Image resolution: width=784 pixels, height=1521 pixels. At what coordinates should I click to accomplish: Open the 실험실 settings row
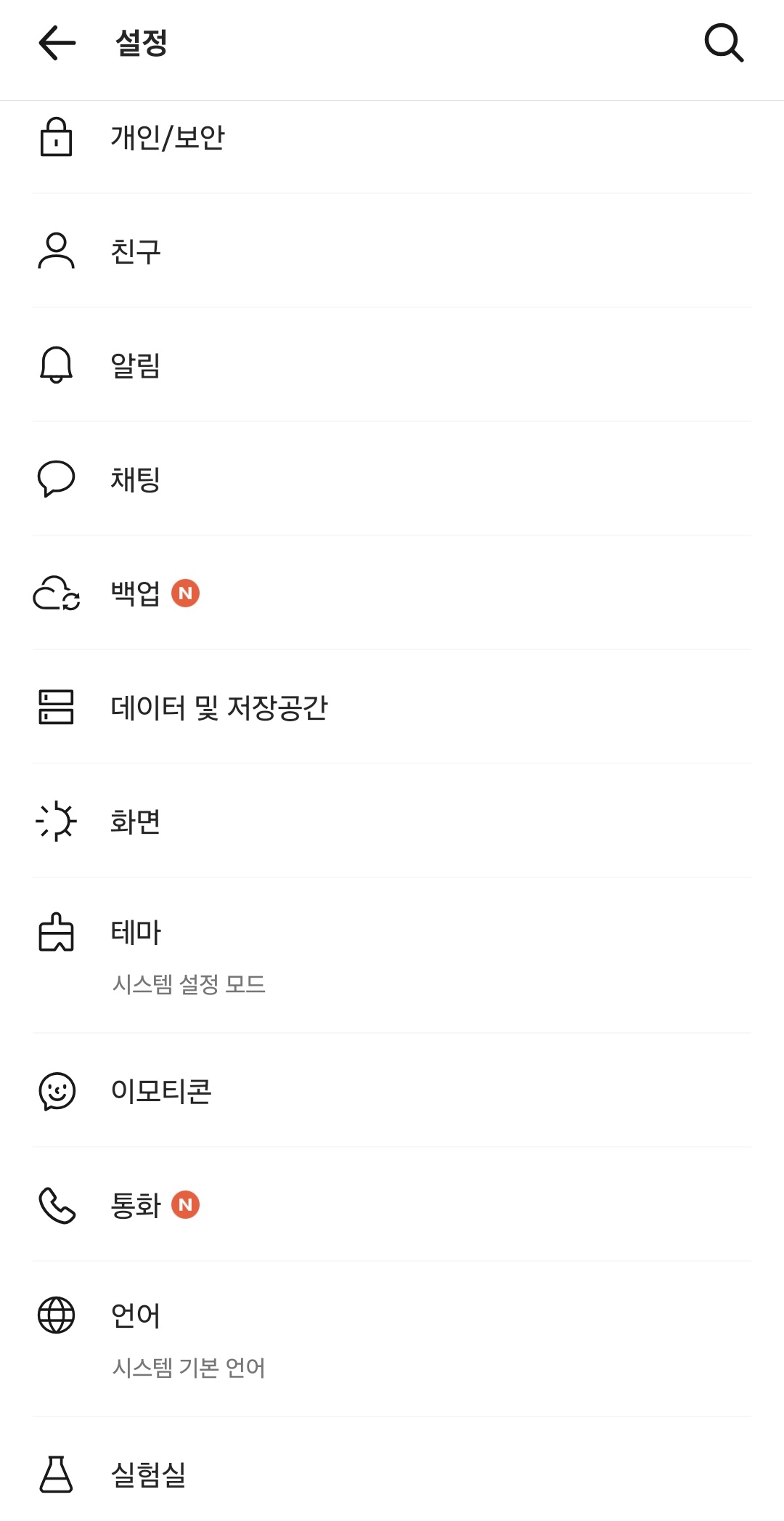coord(148,1475)
